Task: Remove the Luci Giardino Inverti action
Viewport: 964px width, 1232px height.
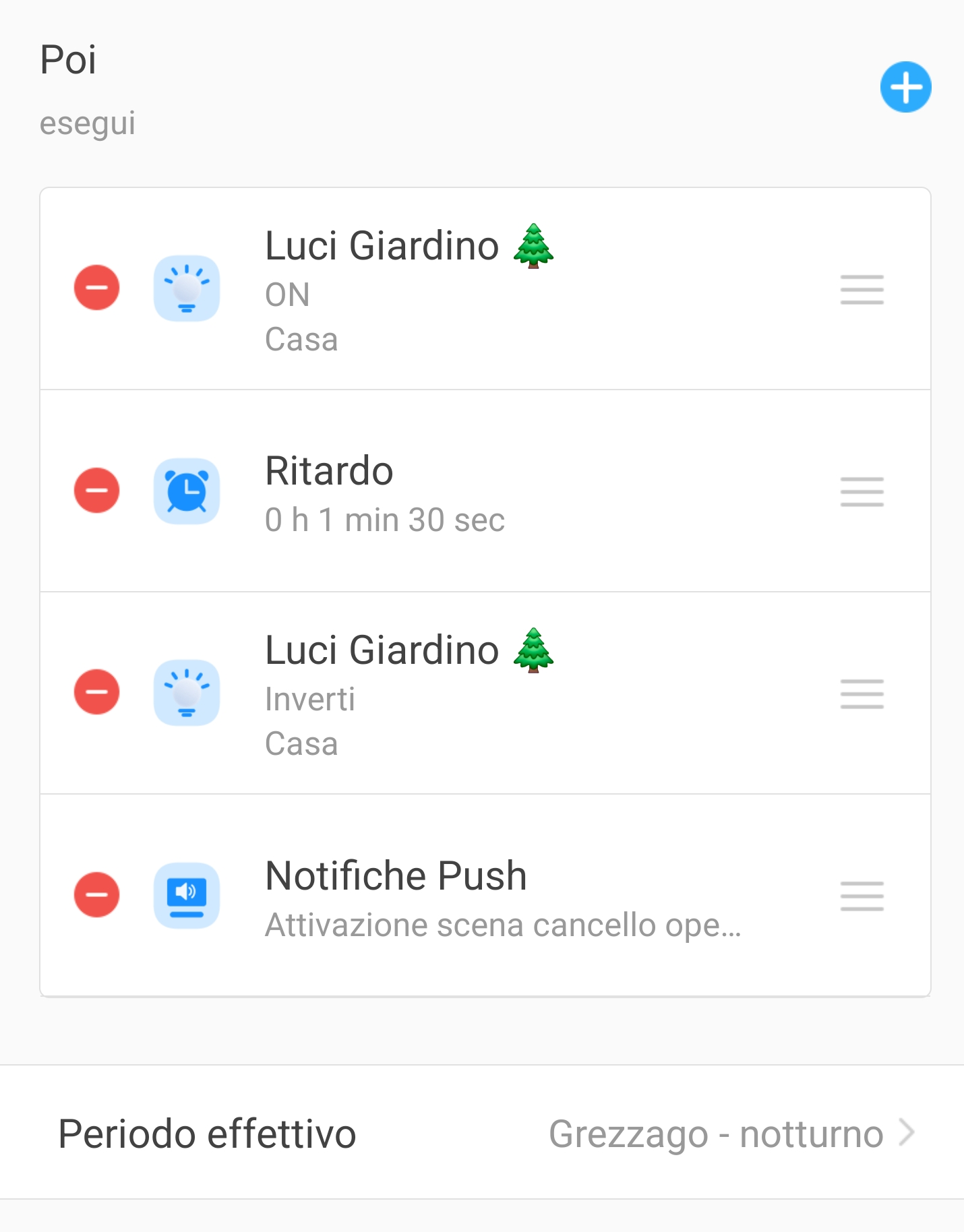Action: click(97, 692)
